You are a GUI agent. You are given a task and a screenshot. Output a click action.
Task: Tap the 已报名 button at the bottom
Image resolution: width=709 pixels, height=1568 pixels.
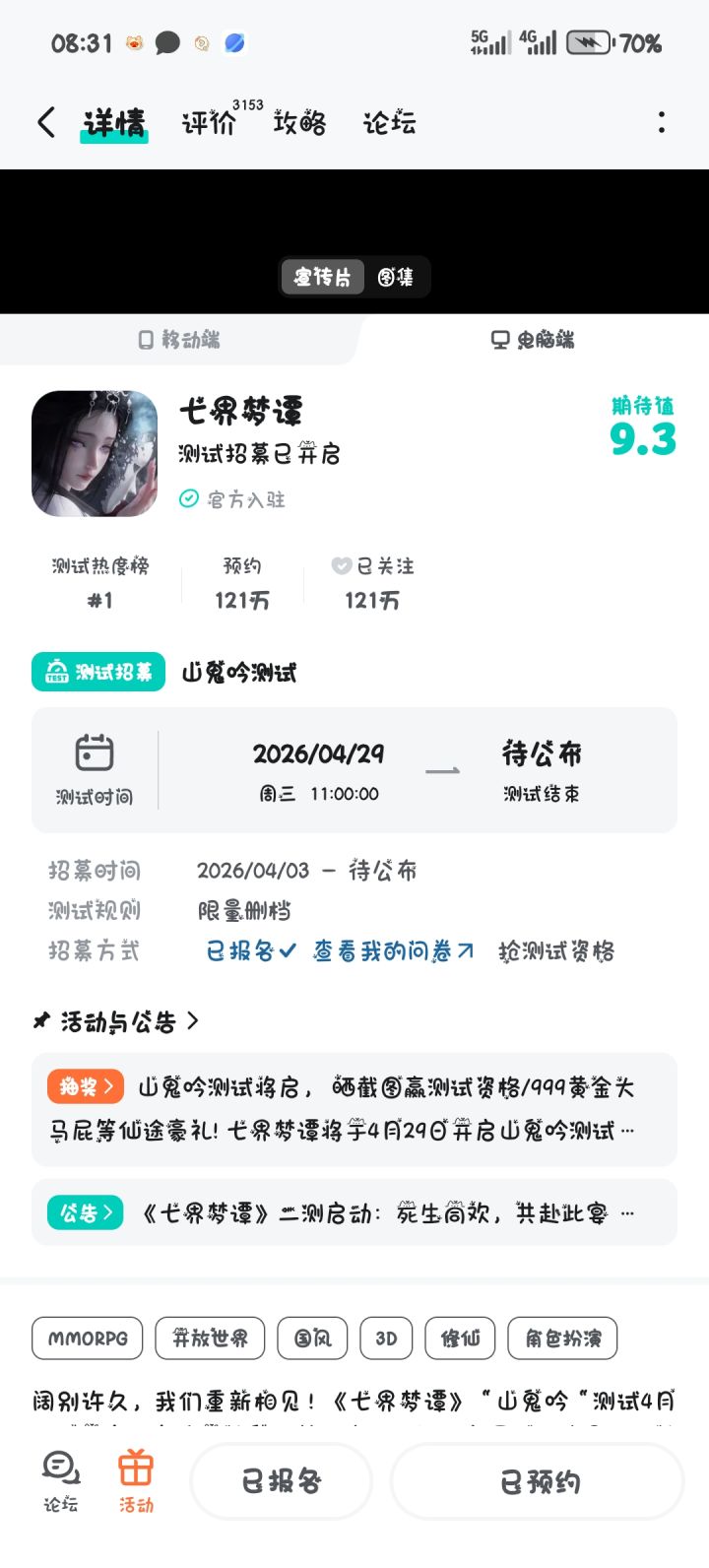coord(282,1481)
